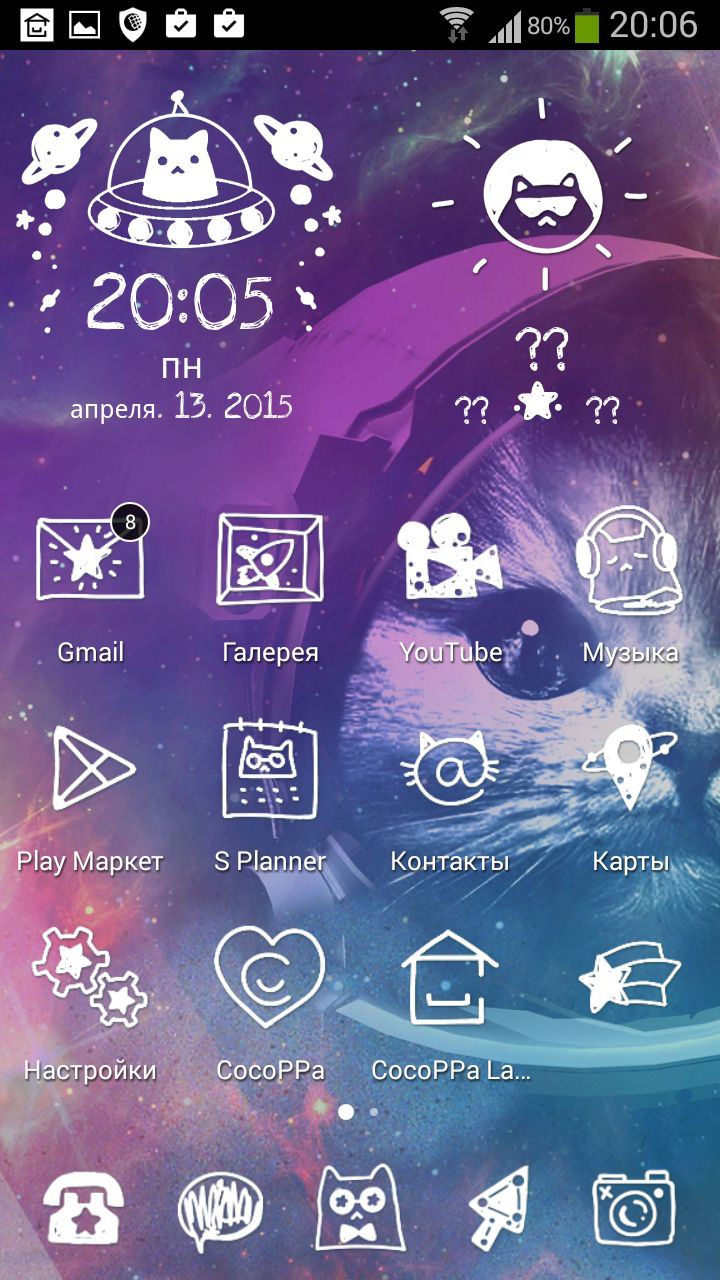Open the cat-face app drawer icon
This screenshot has width=720, height=1280.
pos(360,1208)
